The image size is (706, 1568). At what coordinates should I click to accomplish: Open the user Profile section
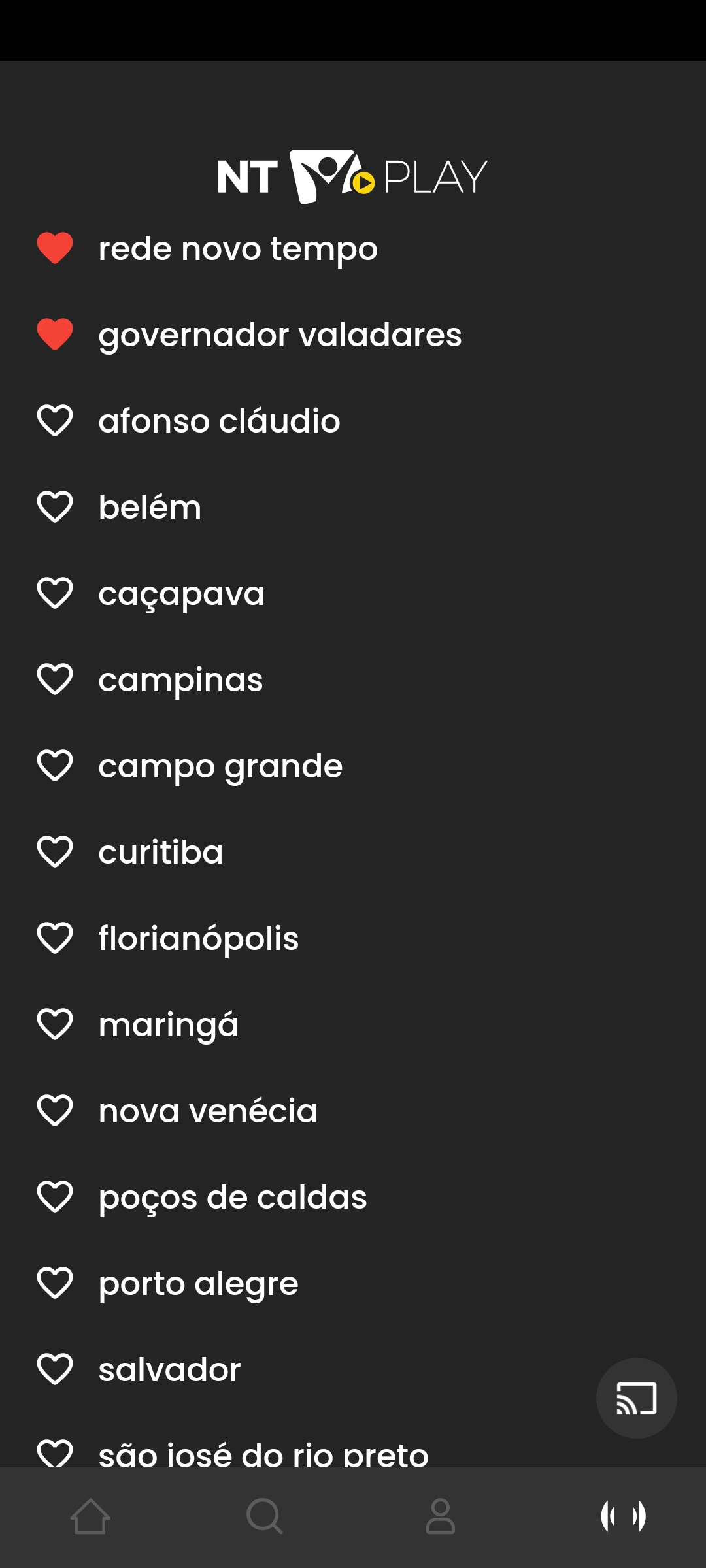coord(440,1516)
